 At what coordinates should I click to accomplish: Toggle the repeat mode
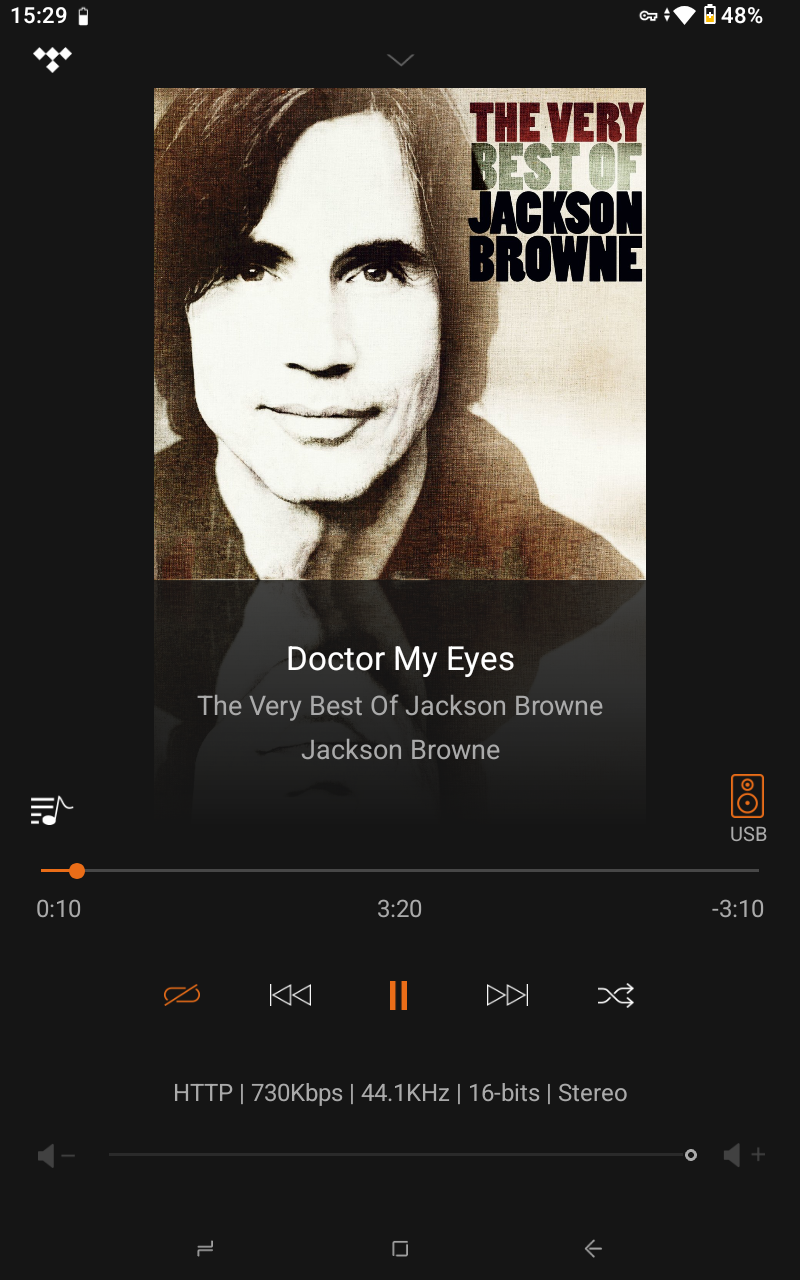(182, 995)
